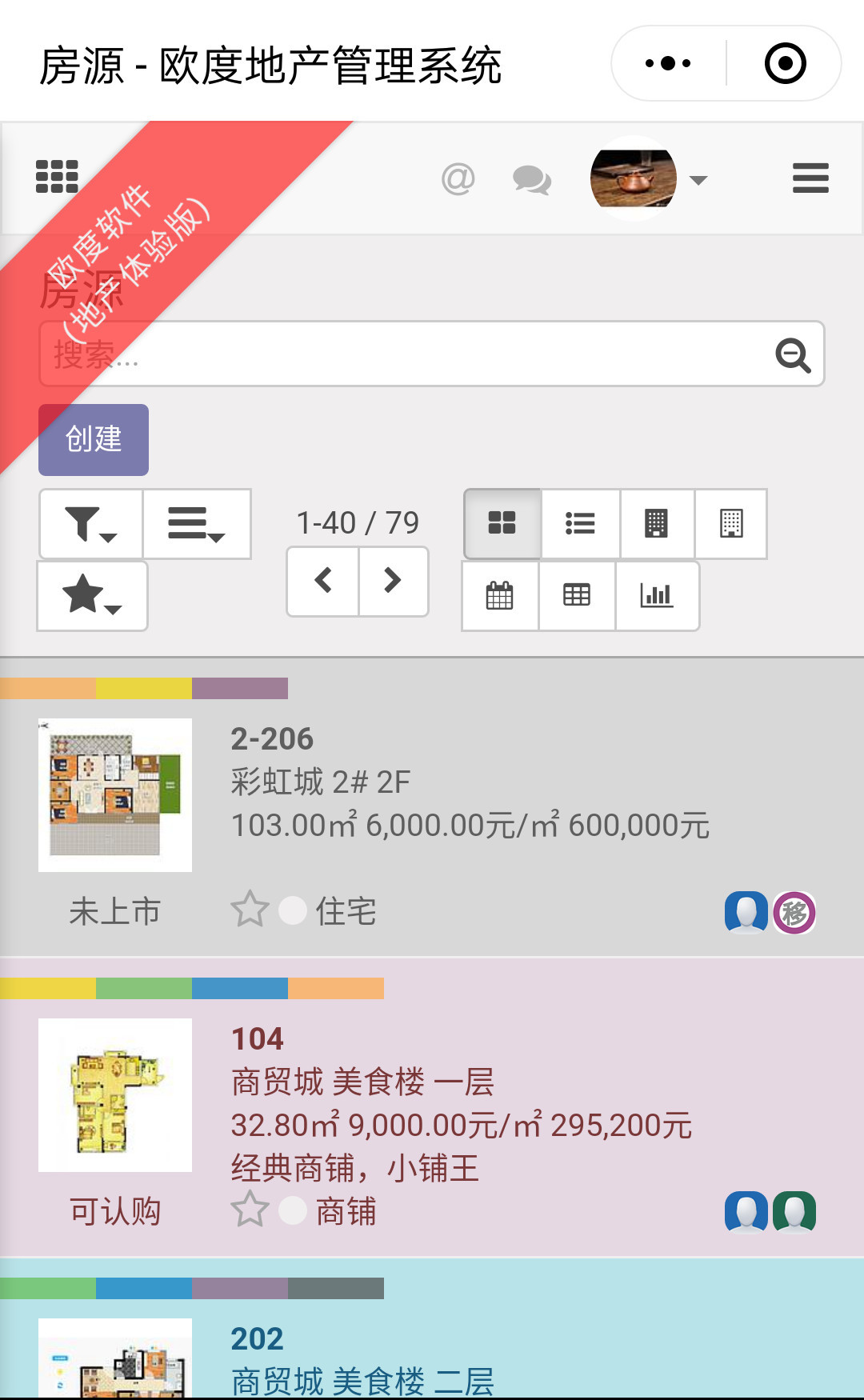Open the conversations chat icon
864x1400 pixels.
[x=532, y=179]
